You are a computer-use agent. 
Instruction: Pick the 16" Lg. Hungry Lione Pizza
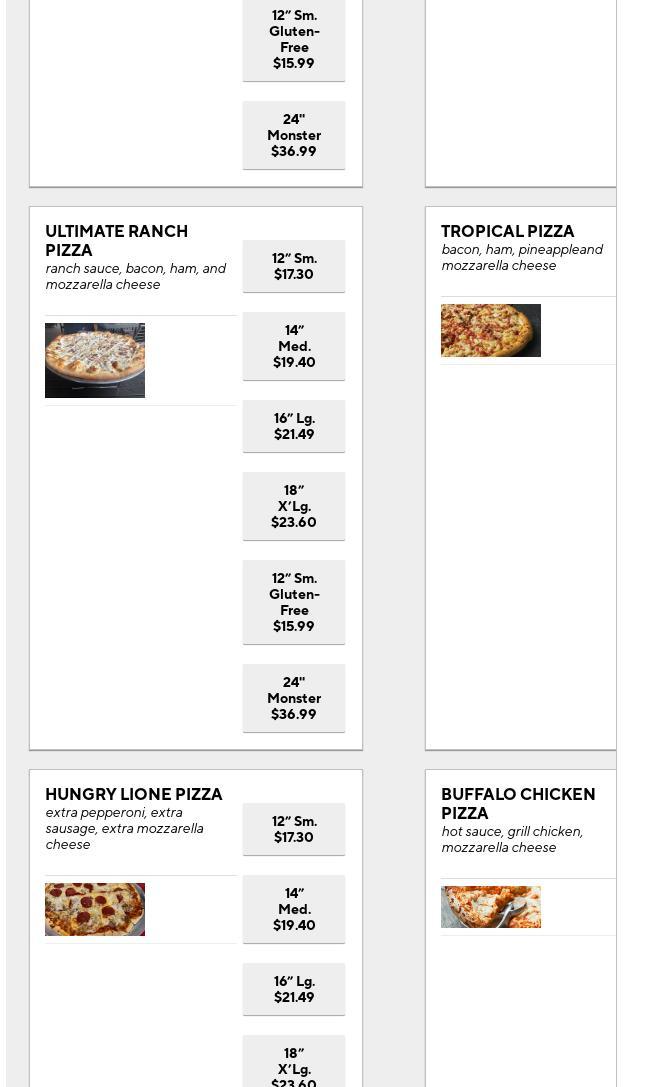tap(294, 989)
